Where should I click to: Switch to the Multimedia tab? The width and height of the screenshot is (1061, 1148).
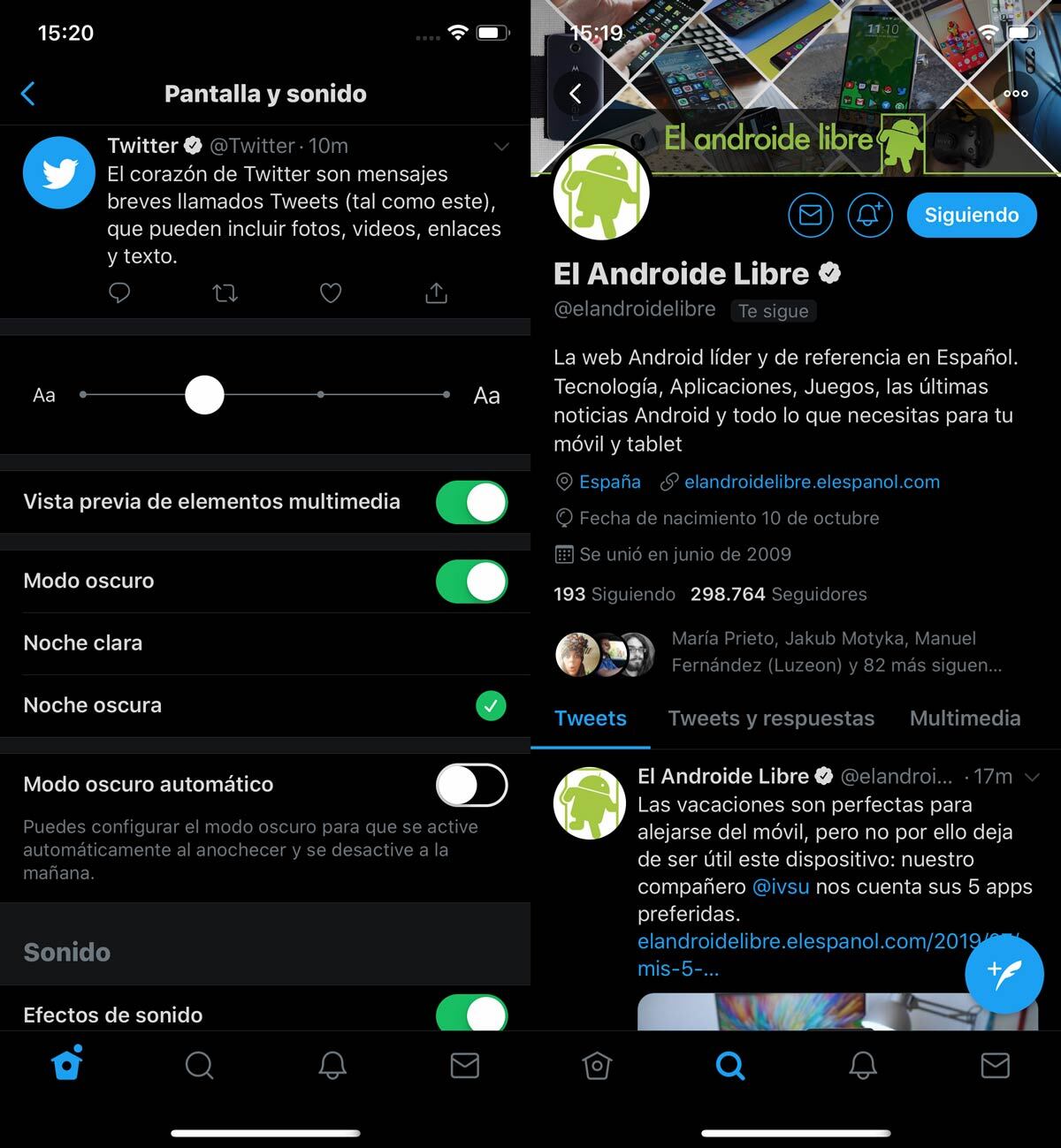[965, 718]
